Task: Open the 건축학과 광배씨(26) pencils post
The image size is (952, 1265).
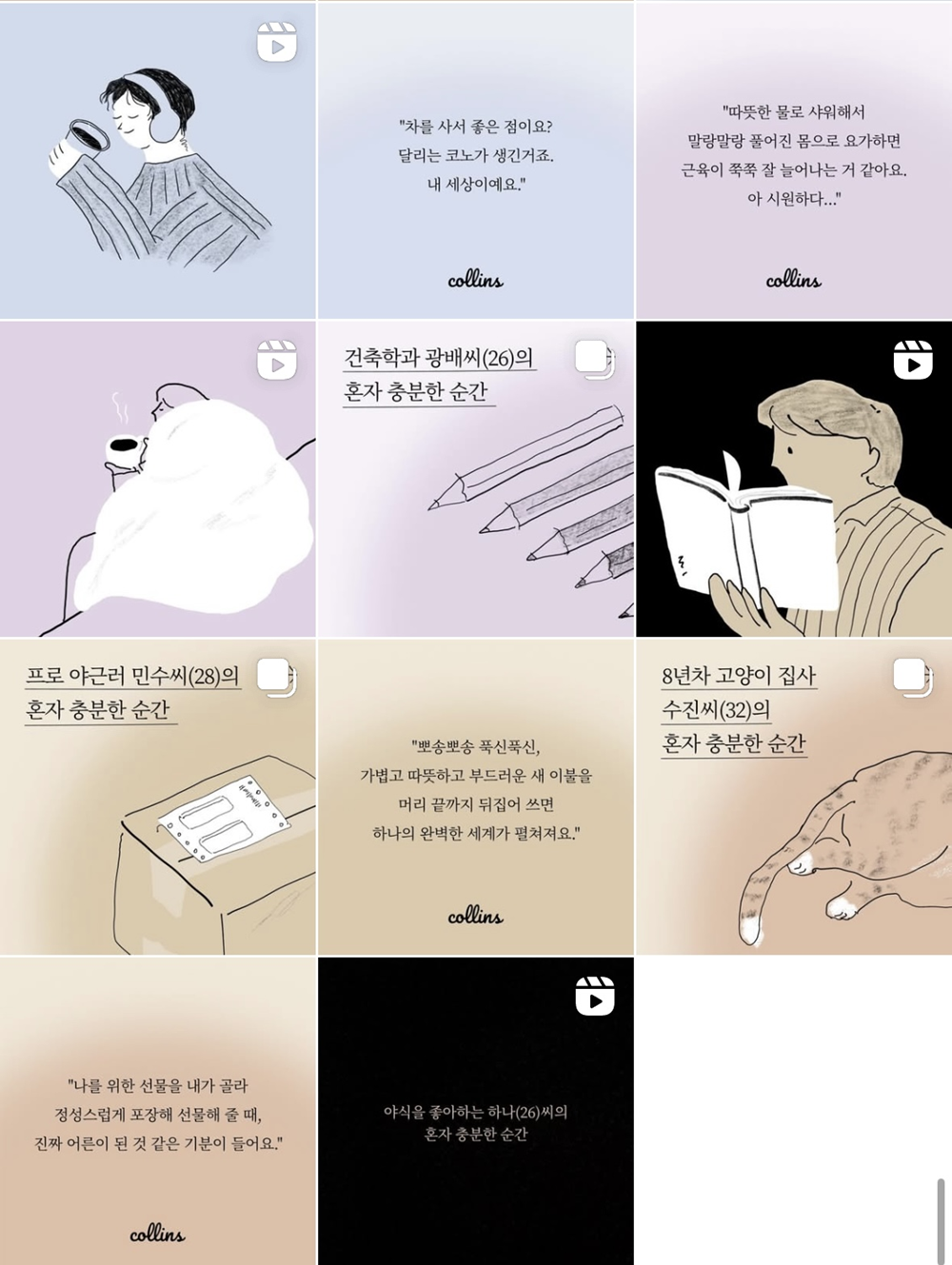Action: 475,479
